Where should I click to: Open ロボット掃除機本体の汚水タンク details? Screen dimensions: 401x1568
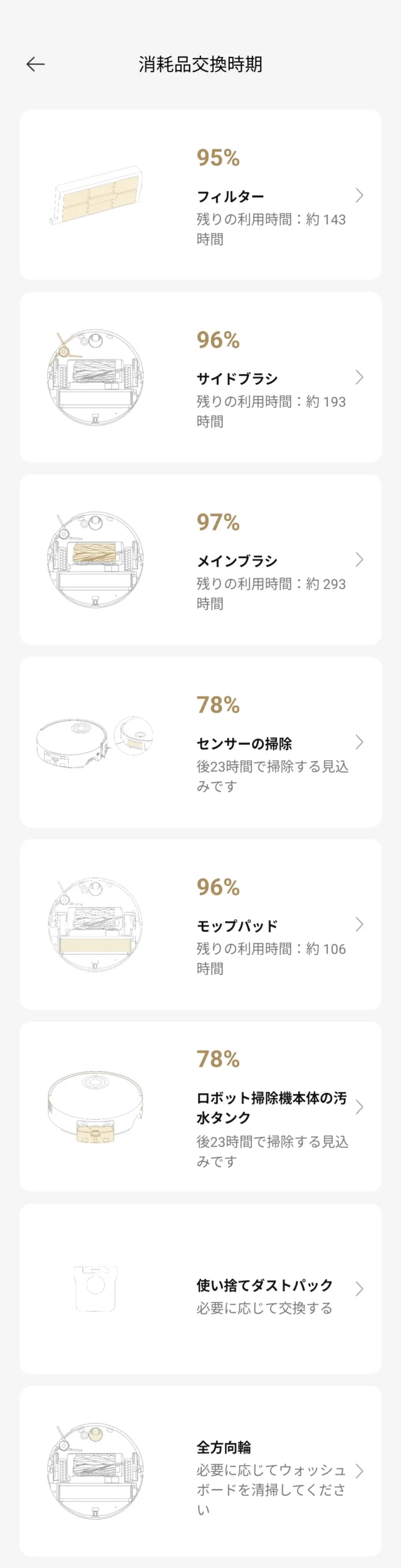point(200,1106)
